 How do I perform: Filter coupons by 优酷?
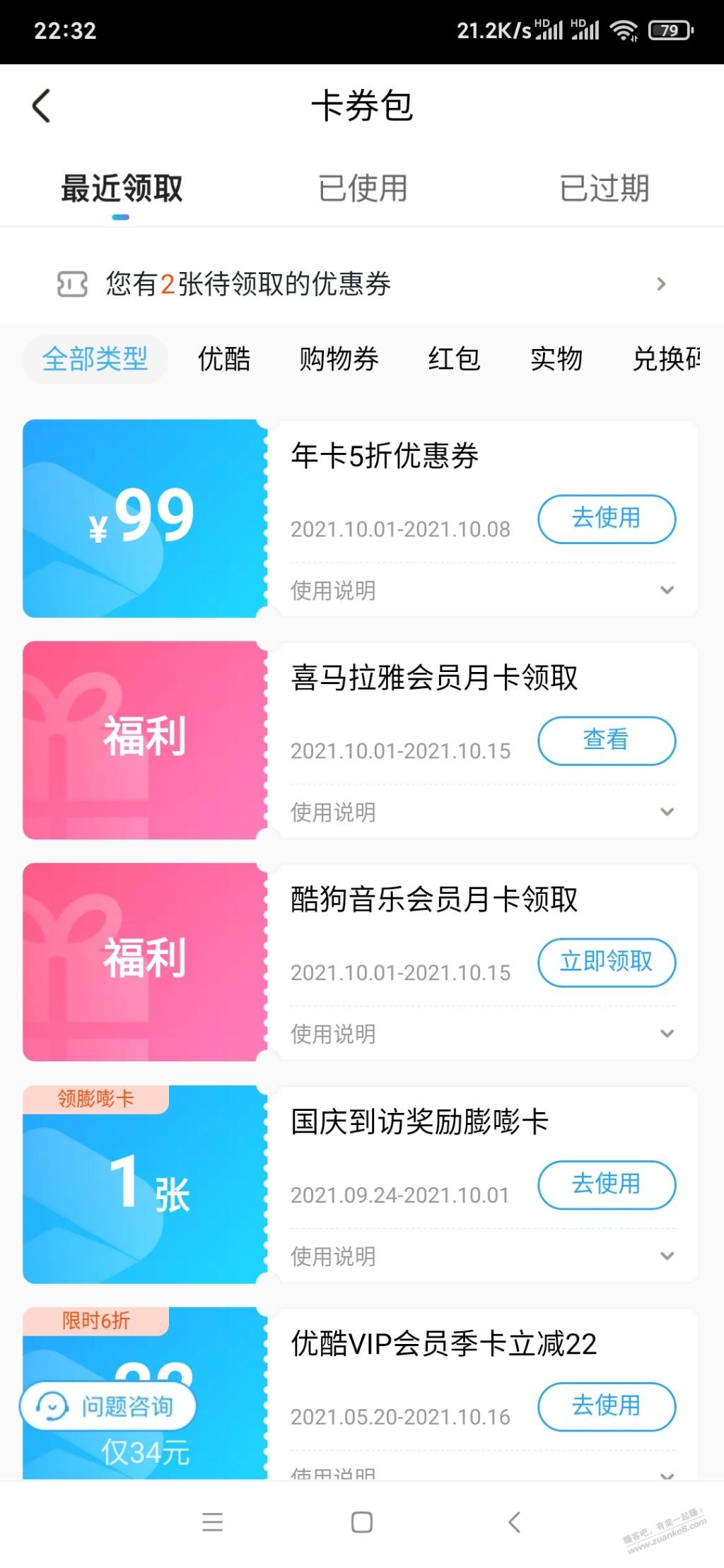coord(224,359)
